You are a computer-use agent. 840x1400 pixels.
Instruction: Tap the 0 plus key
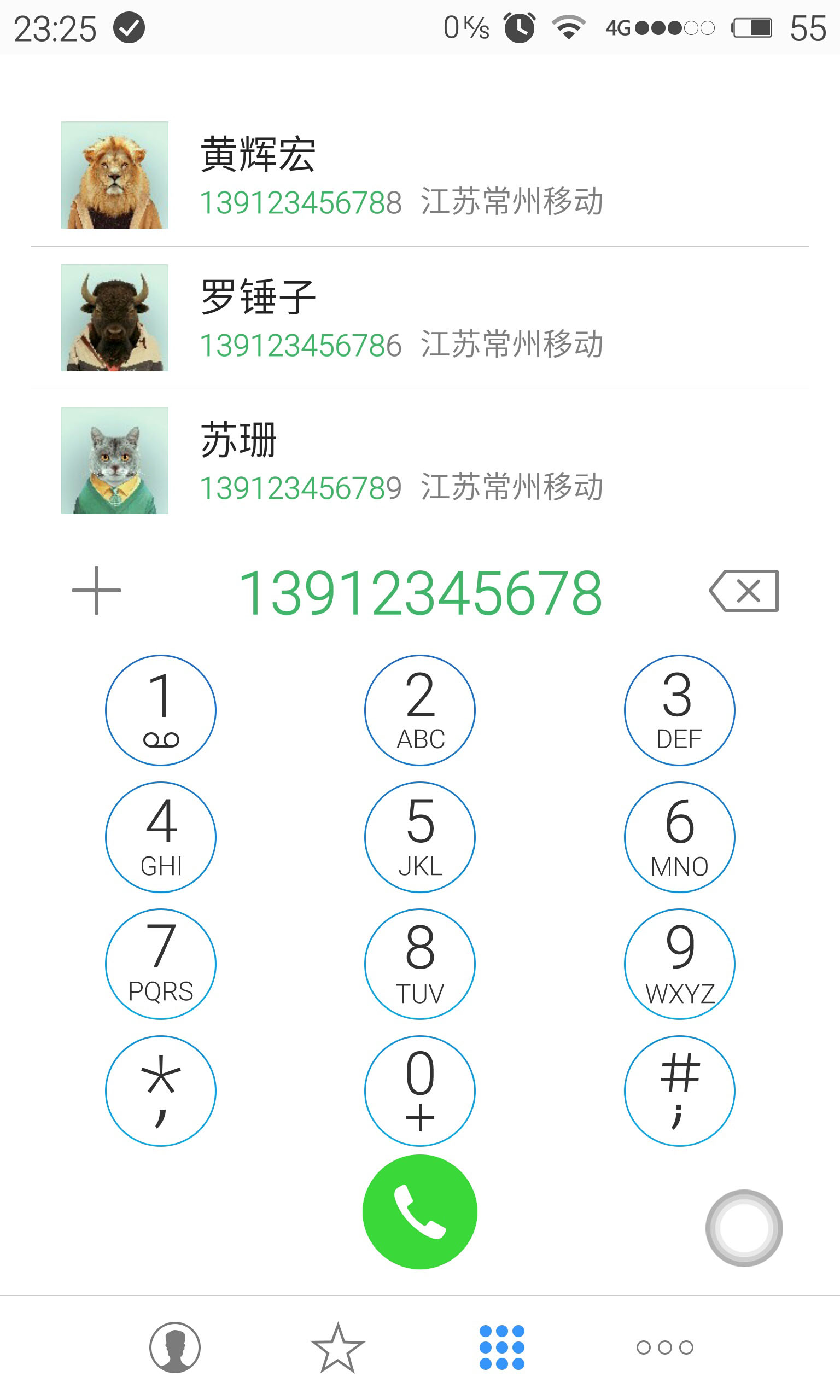point(420,1090)
